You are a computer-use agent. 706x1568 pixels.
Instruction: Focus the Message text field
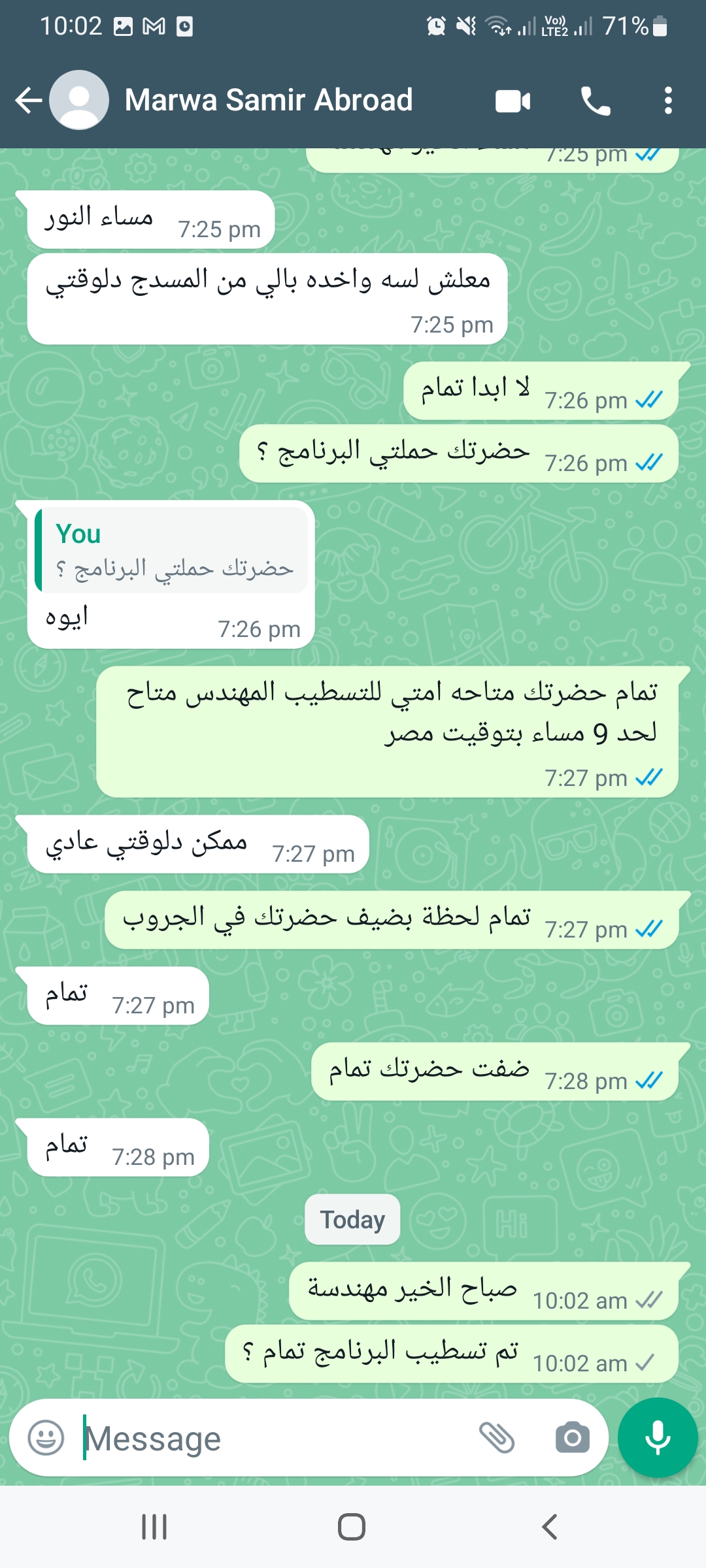point(275,1438)
